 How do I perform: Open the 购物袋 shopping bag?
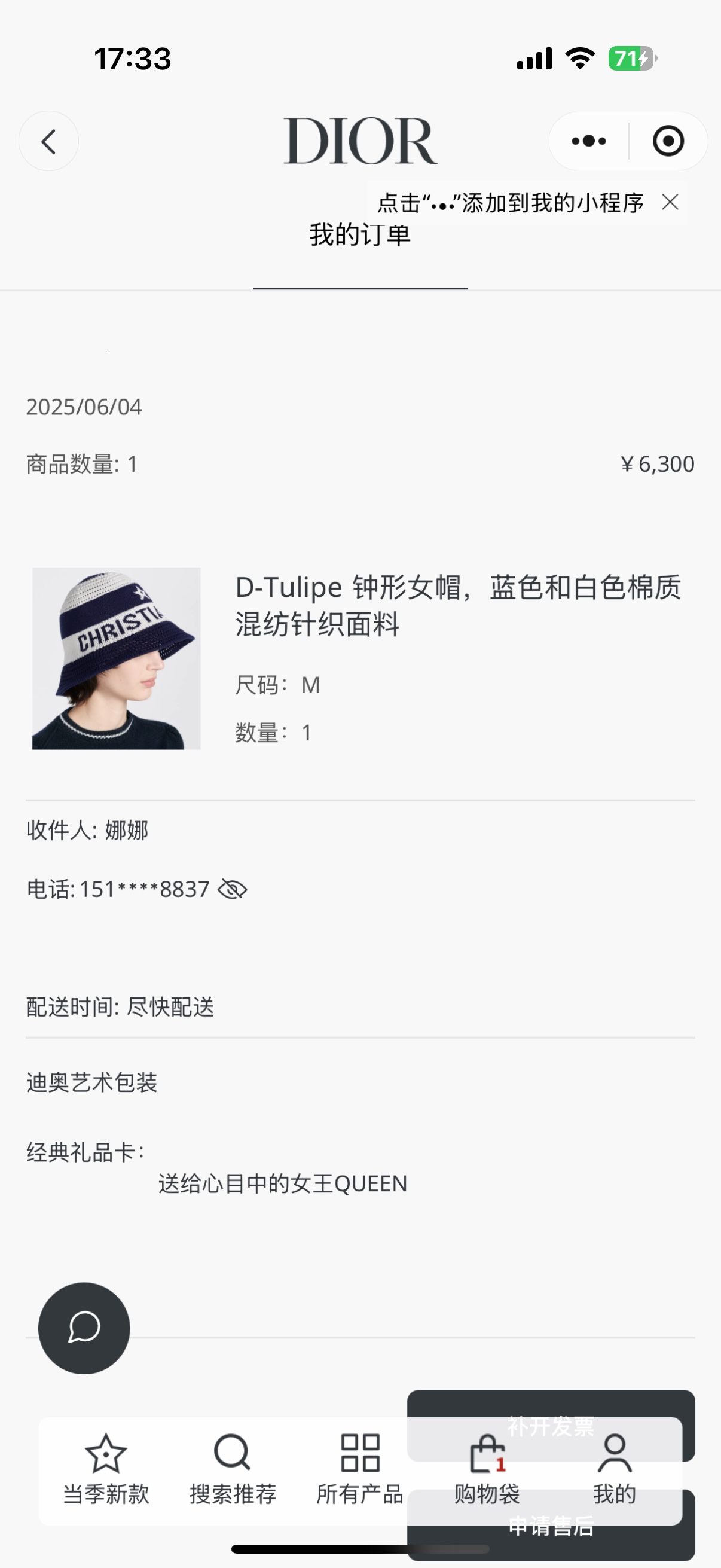tap(487, 1468)
